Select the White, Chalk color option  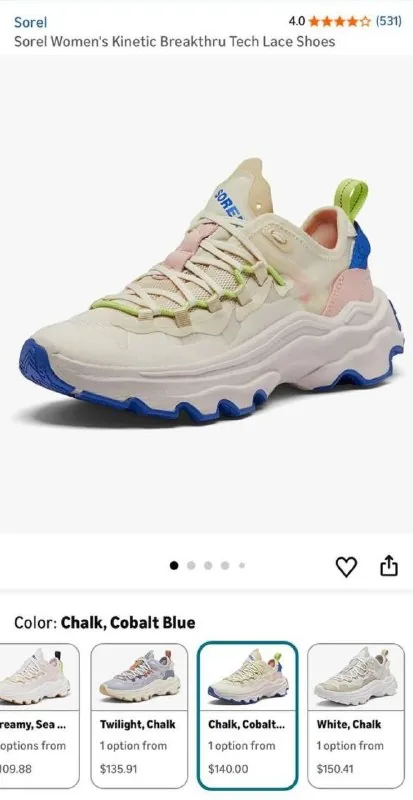pyautogui.click(x=356, y=716)
